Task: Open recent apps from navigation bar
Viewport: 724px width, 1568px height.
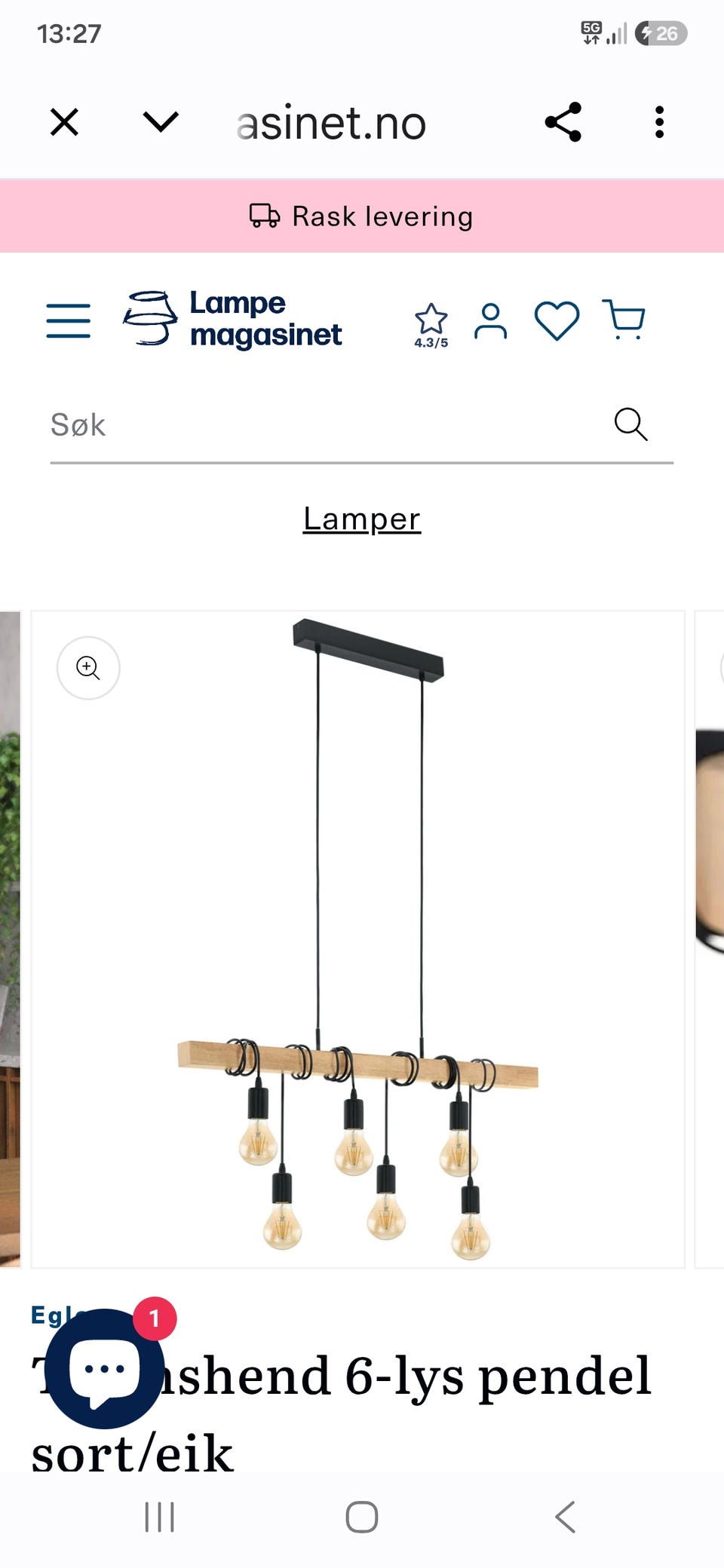Action: (x=159, y=1517)
